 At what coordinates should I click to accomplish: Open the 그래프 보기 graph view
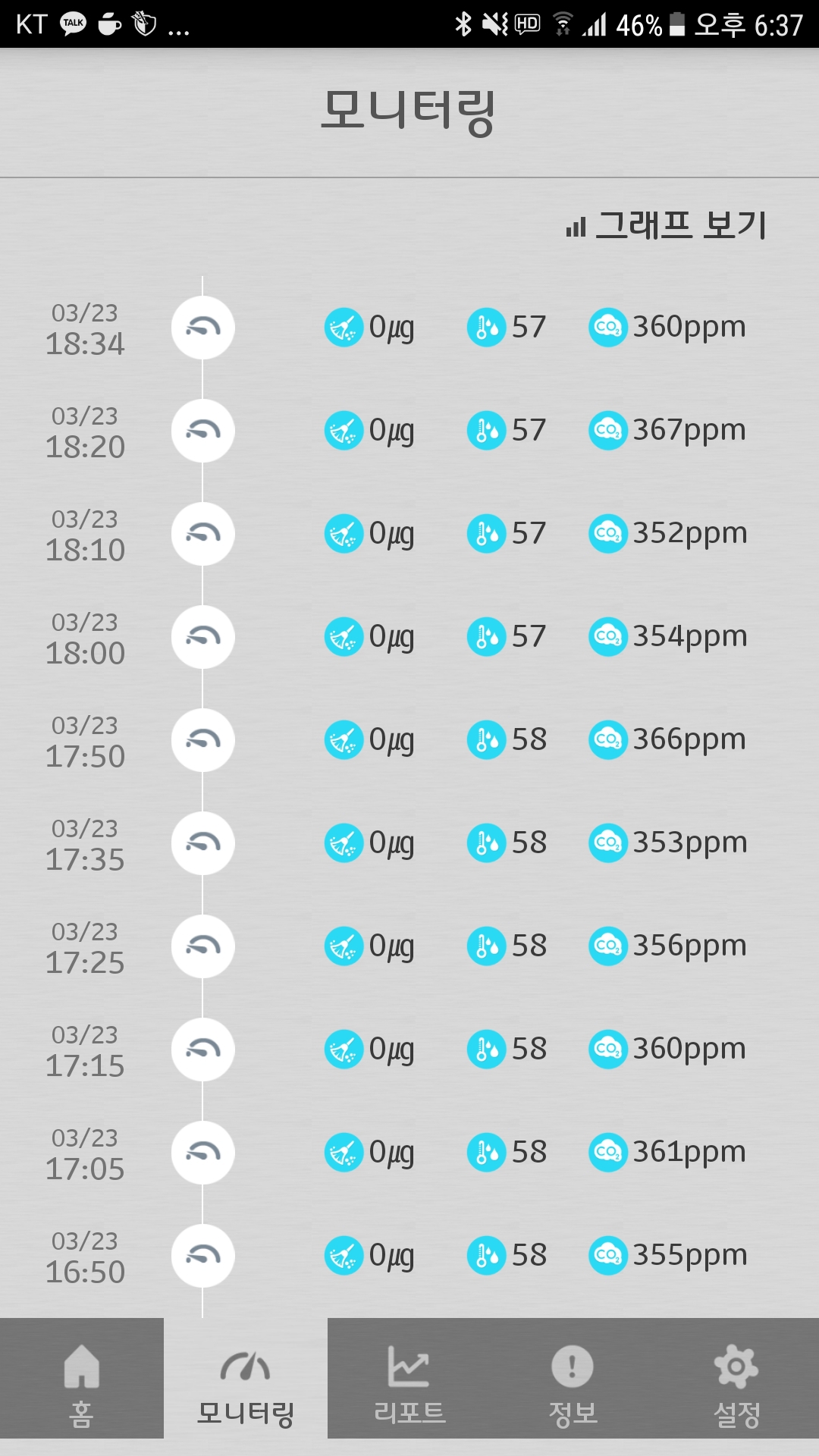pyautogui.click(x=666, y=225)
